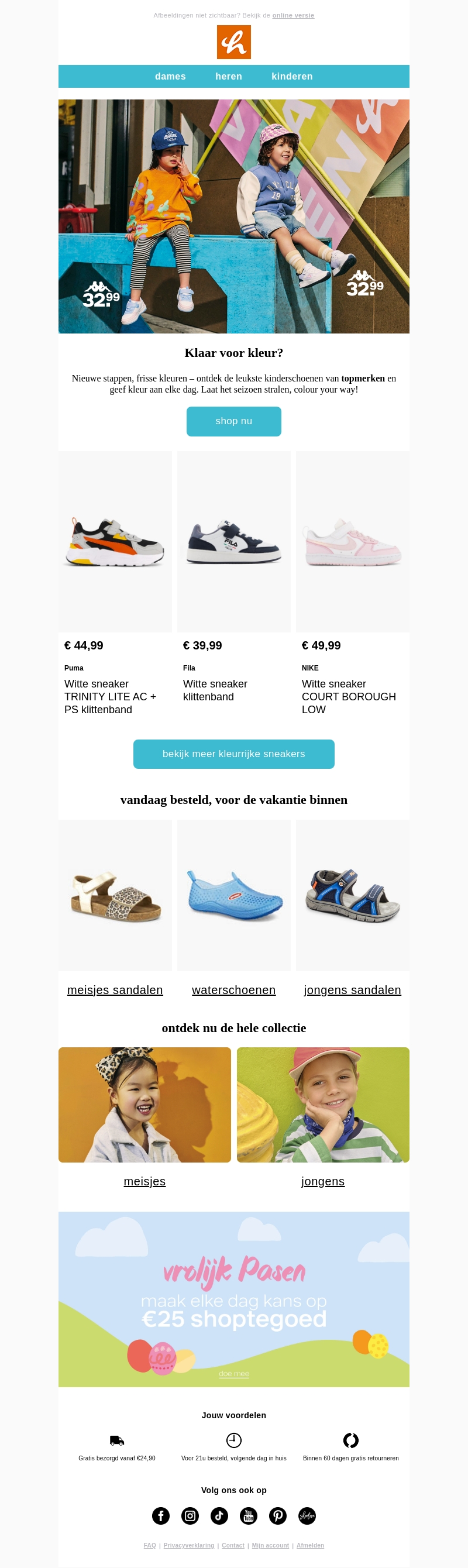Screen dimensions: 468x1568
Task: Open the Instagram profile
Action: (190, 1516)
